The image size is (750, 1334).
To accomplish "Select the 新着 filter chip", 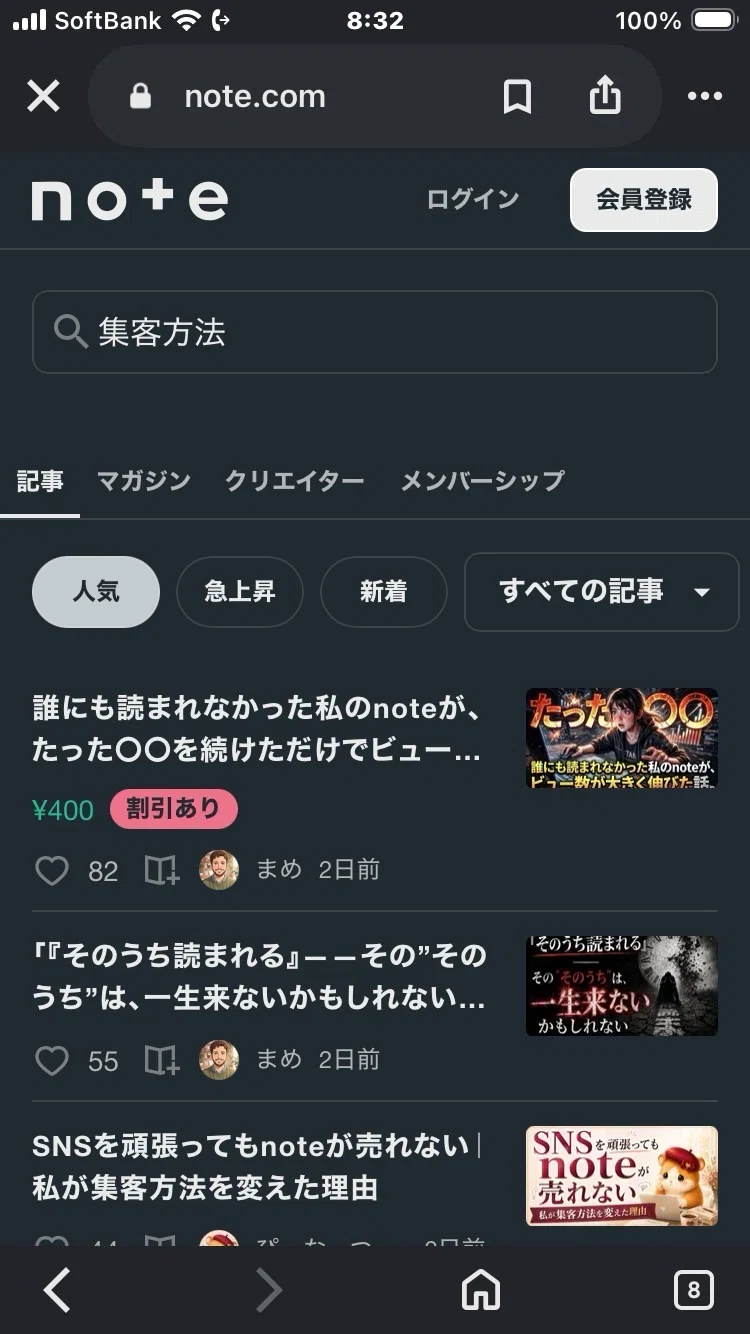I will click(x=384, y=592).
